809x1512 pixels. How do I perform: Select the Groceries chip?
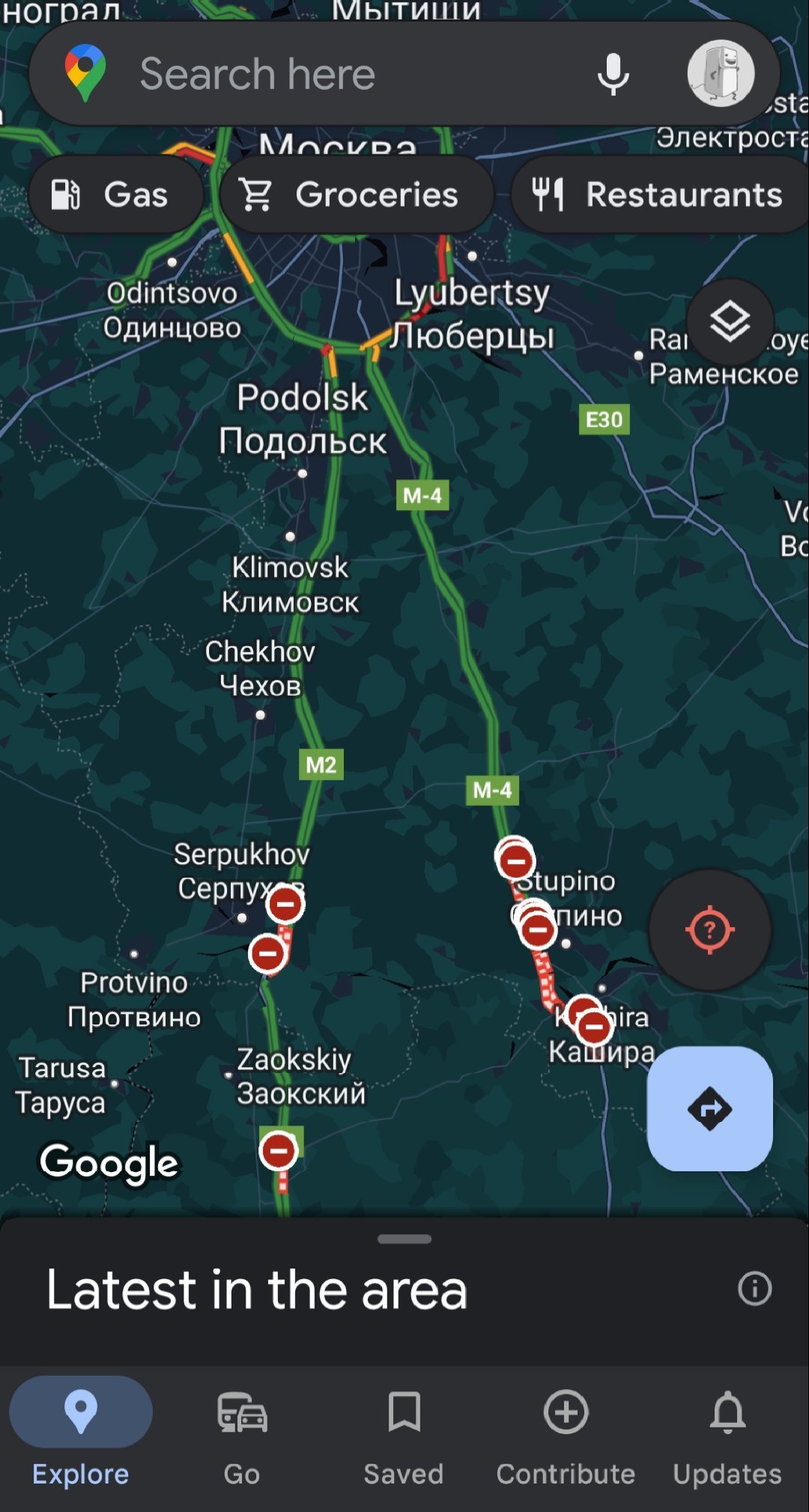pyautogui.click(x=357, y=195)
